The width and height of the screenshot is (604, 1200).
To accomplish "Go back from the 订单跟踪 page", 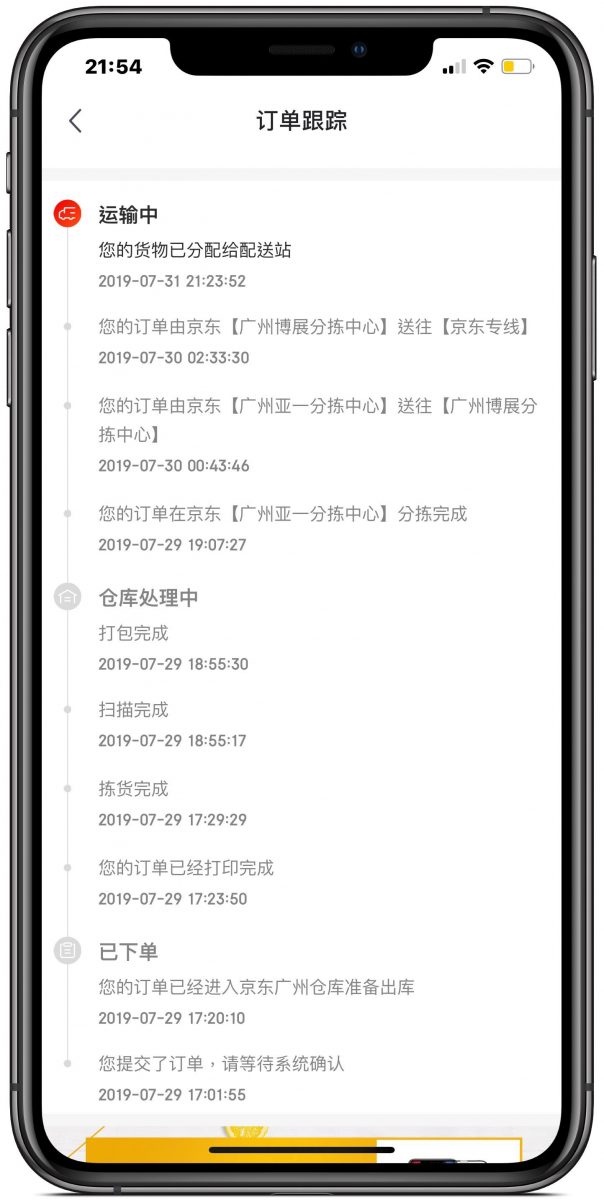I will [x=75, y=121].
